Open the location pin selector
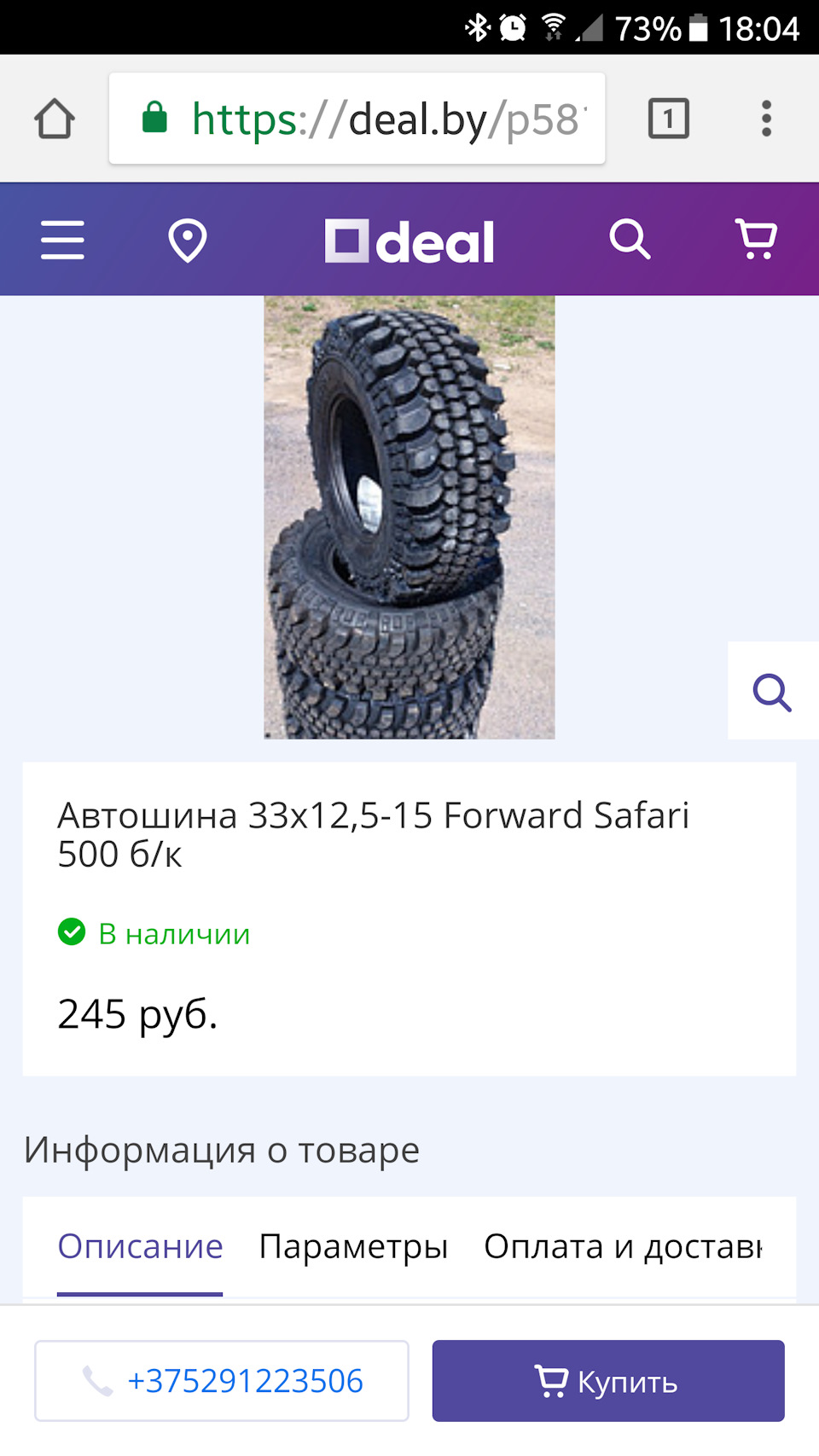 (x=188, y=241)
